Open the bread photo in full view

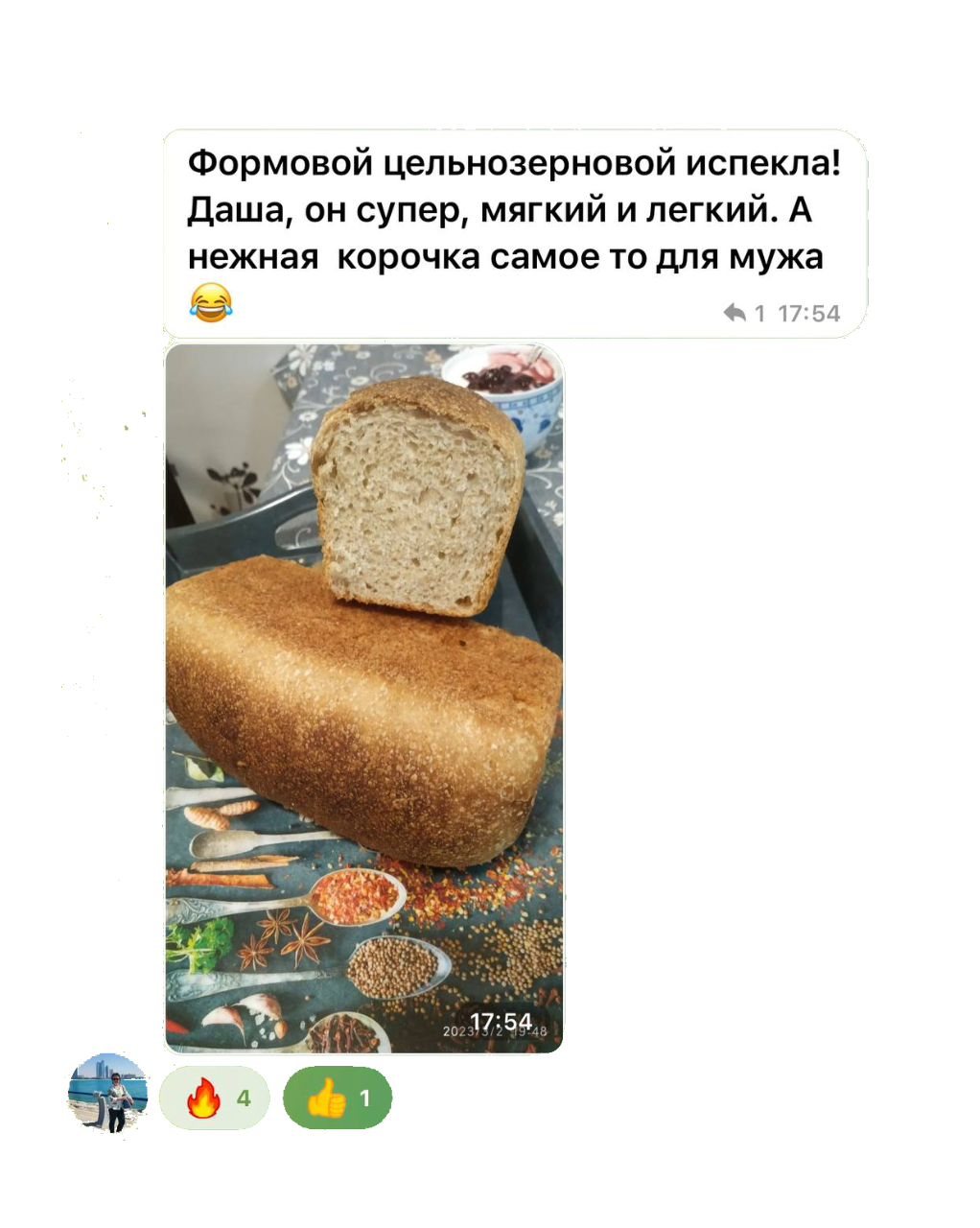point(364,697)
